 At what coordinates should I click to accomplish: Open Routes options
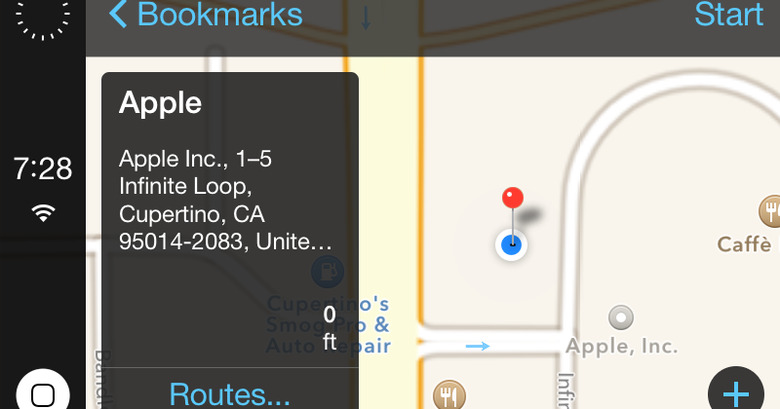230,393
